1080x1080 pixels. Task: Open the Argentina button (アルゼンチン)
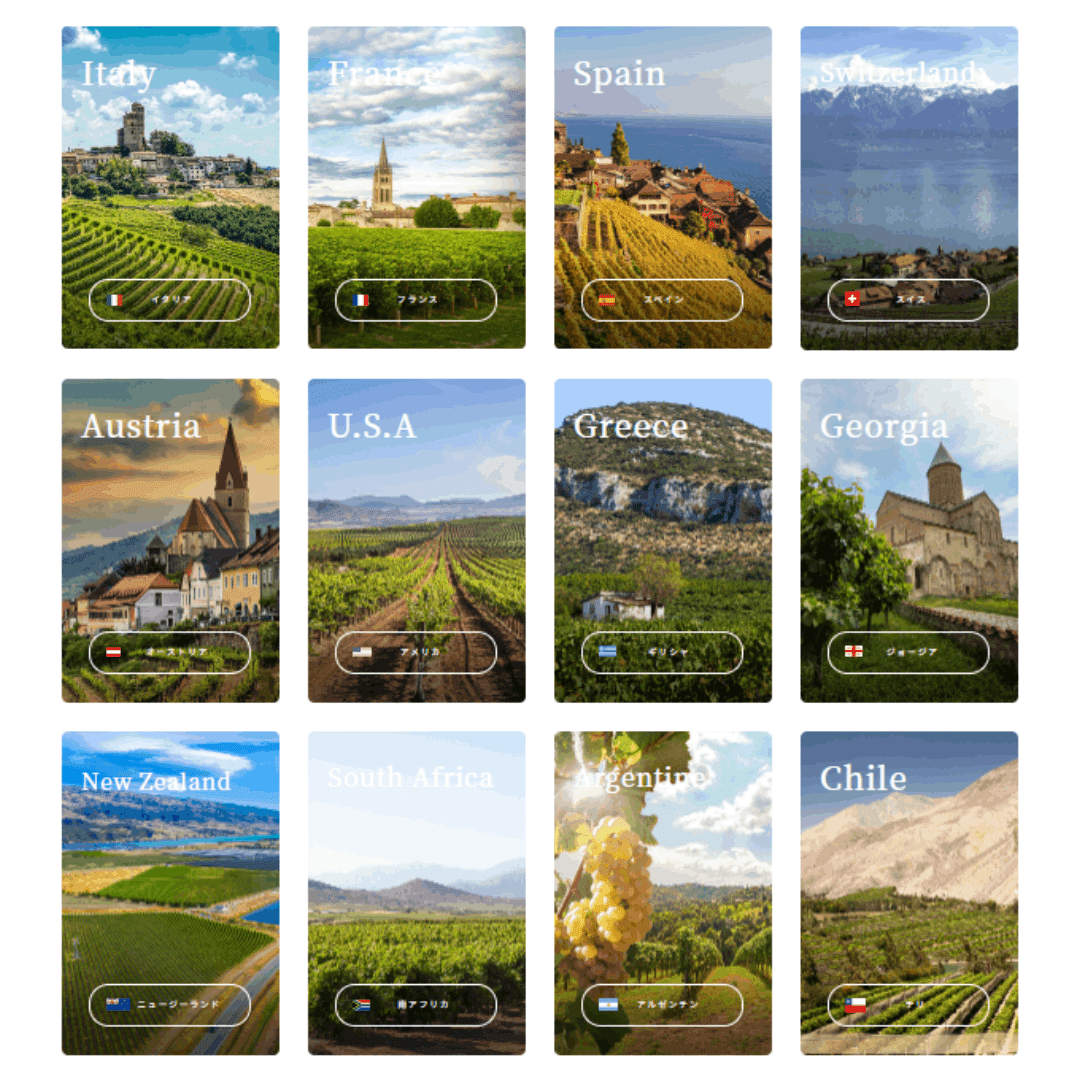click(662, 1005)
